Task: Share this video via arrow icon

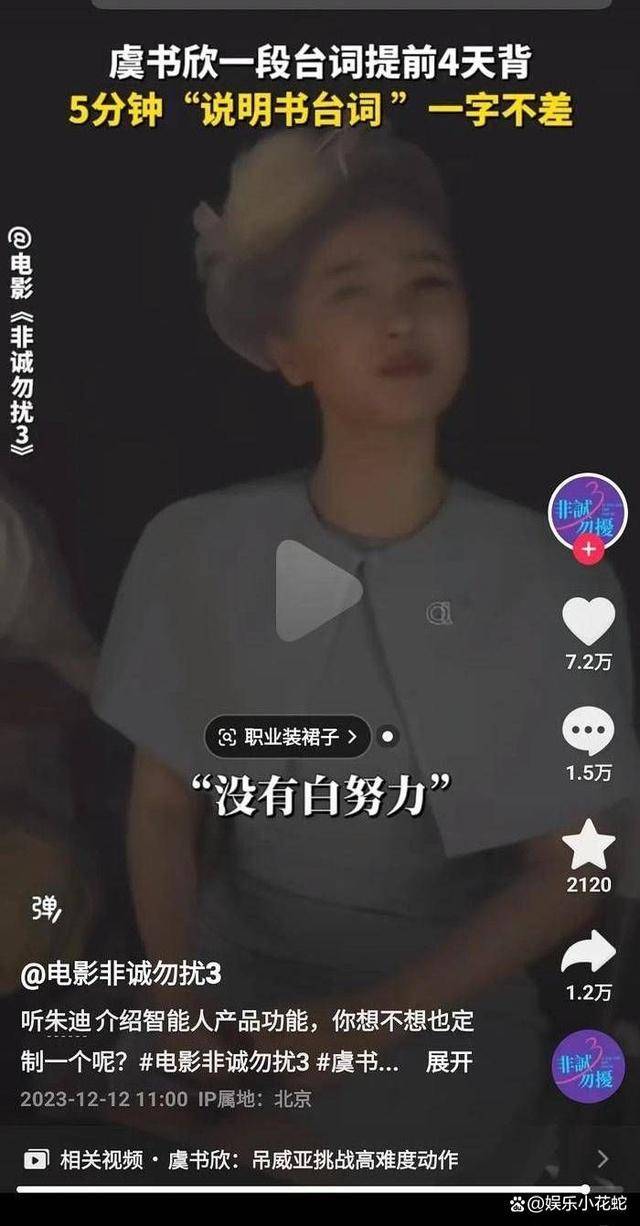Action: point(588,953)
